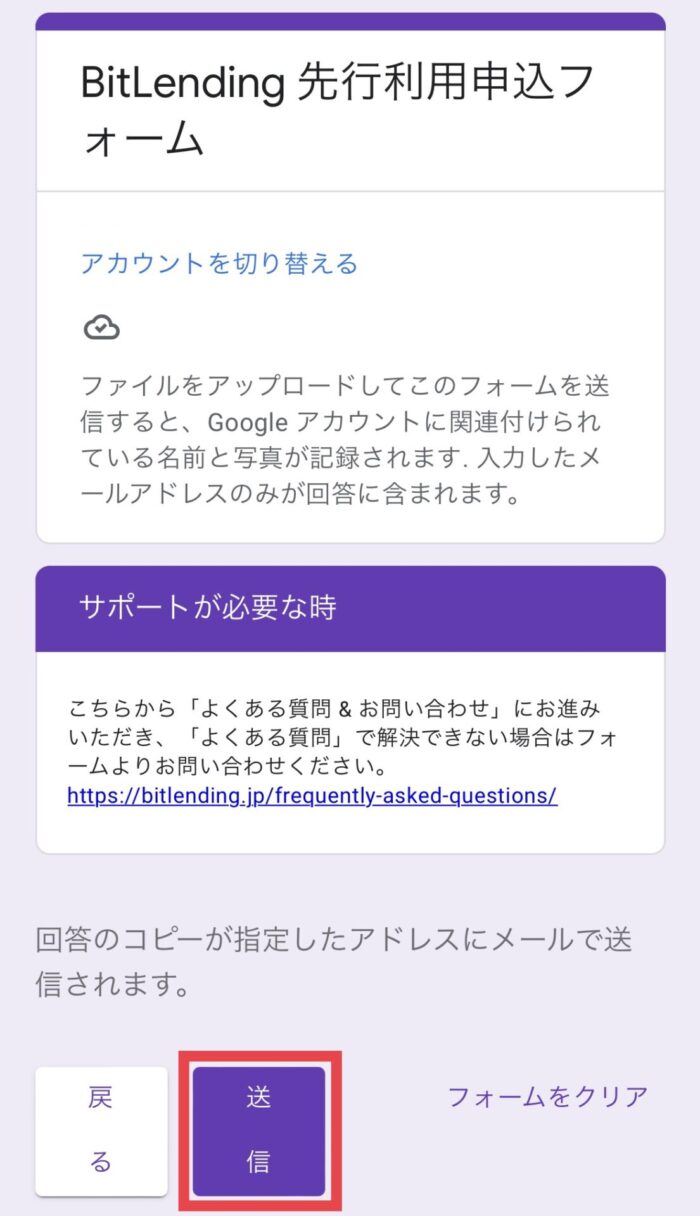This screenshot has height=1216, width=700.
Task: Submit the form with 送信
Action: click(x=259, y=1131)
